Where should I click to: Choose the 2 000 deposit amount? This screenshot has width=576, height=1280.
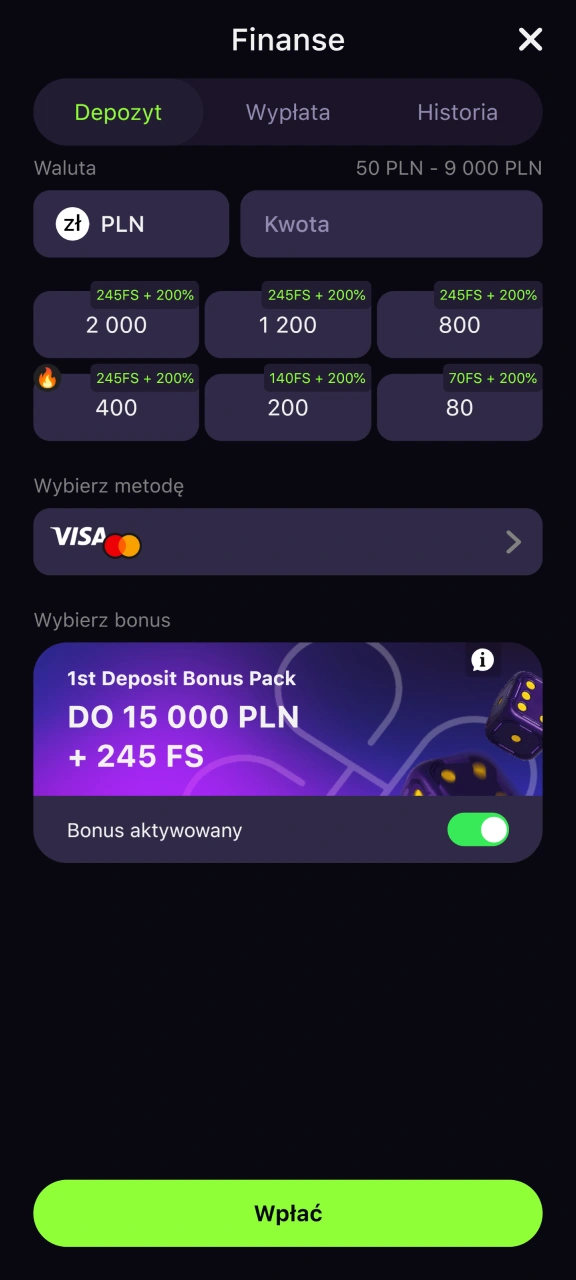pos(116,325)
